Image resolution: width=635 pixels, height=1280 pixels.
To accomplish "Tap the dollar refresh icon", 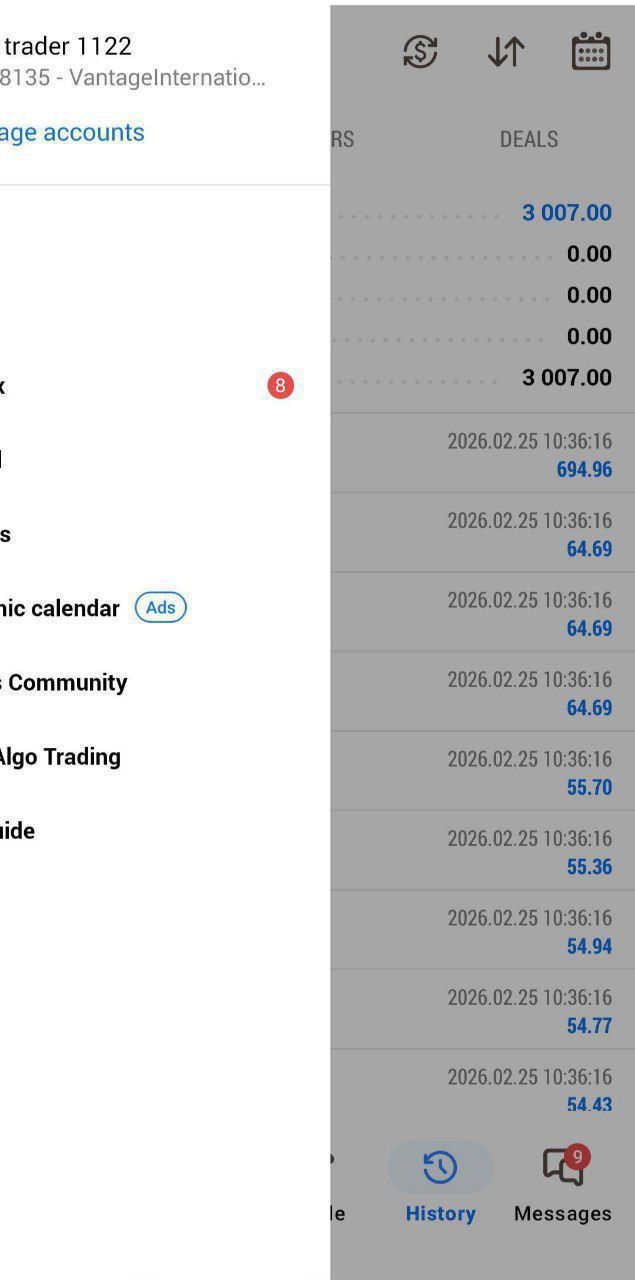I will 420,51.
